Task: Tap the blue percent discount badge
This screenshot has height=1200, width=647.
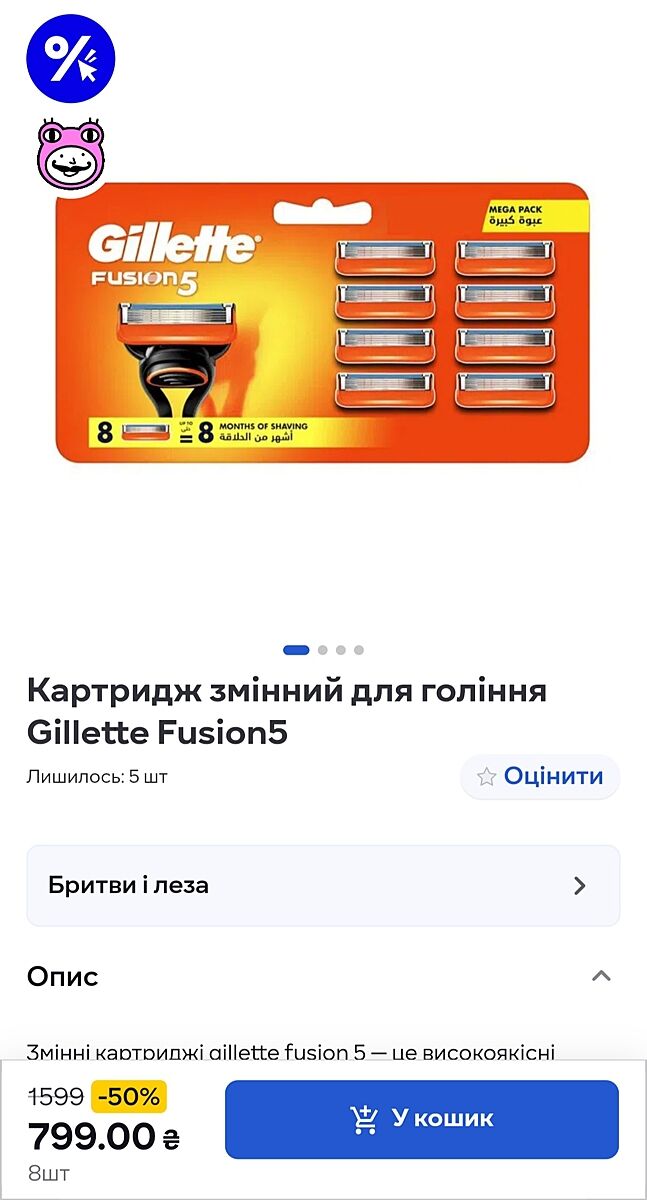Action: [x=71, y=59]
